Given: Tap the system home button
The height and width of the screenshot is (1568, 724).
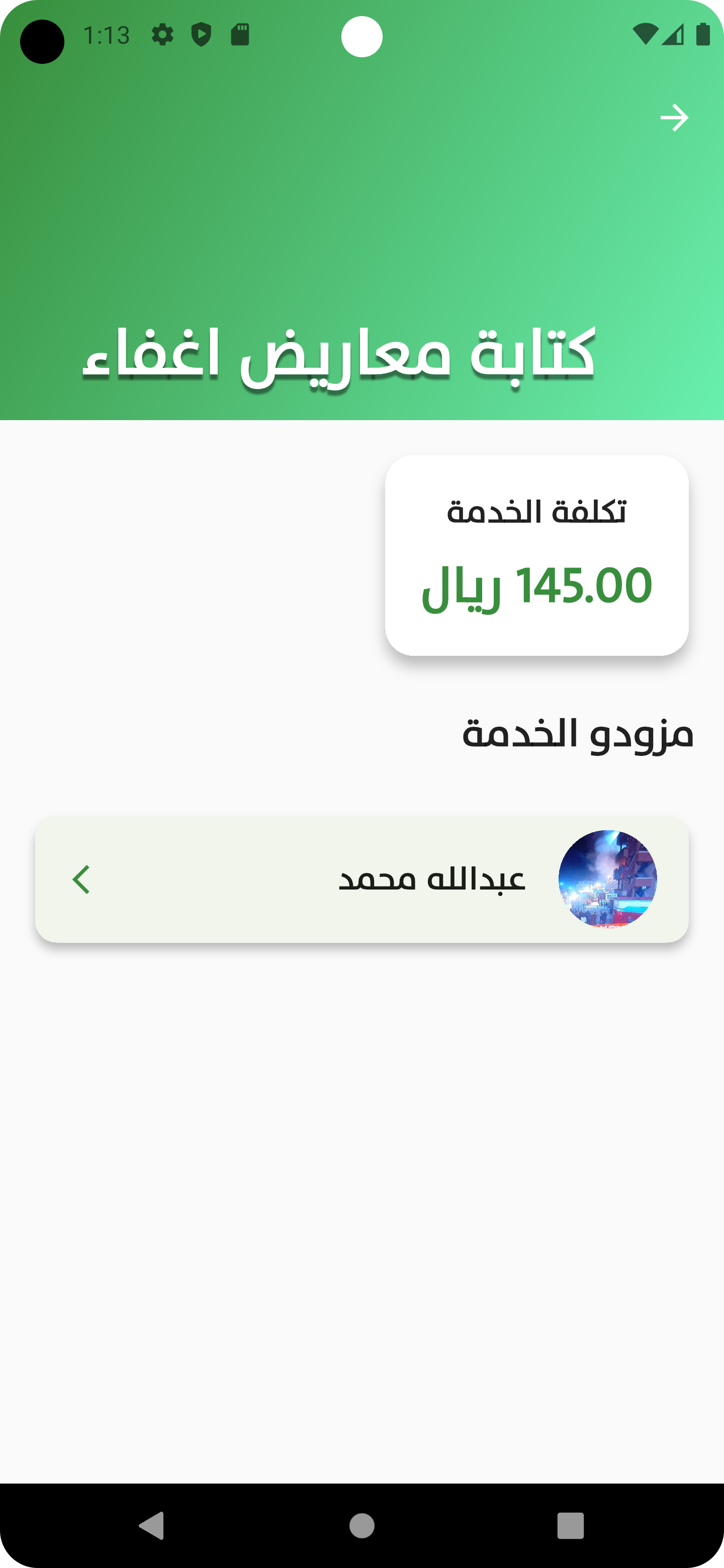Looking at the screenshot, I should pos(361,1525).
